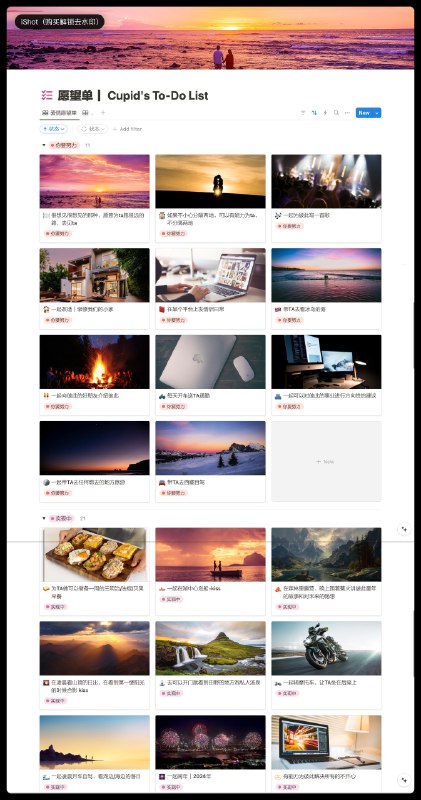Open the breakfast toast platter card
The width and height of the screenshot is (421, 800).
(94, 571)
